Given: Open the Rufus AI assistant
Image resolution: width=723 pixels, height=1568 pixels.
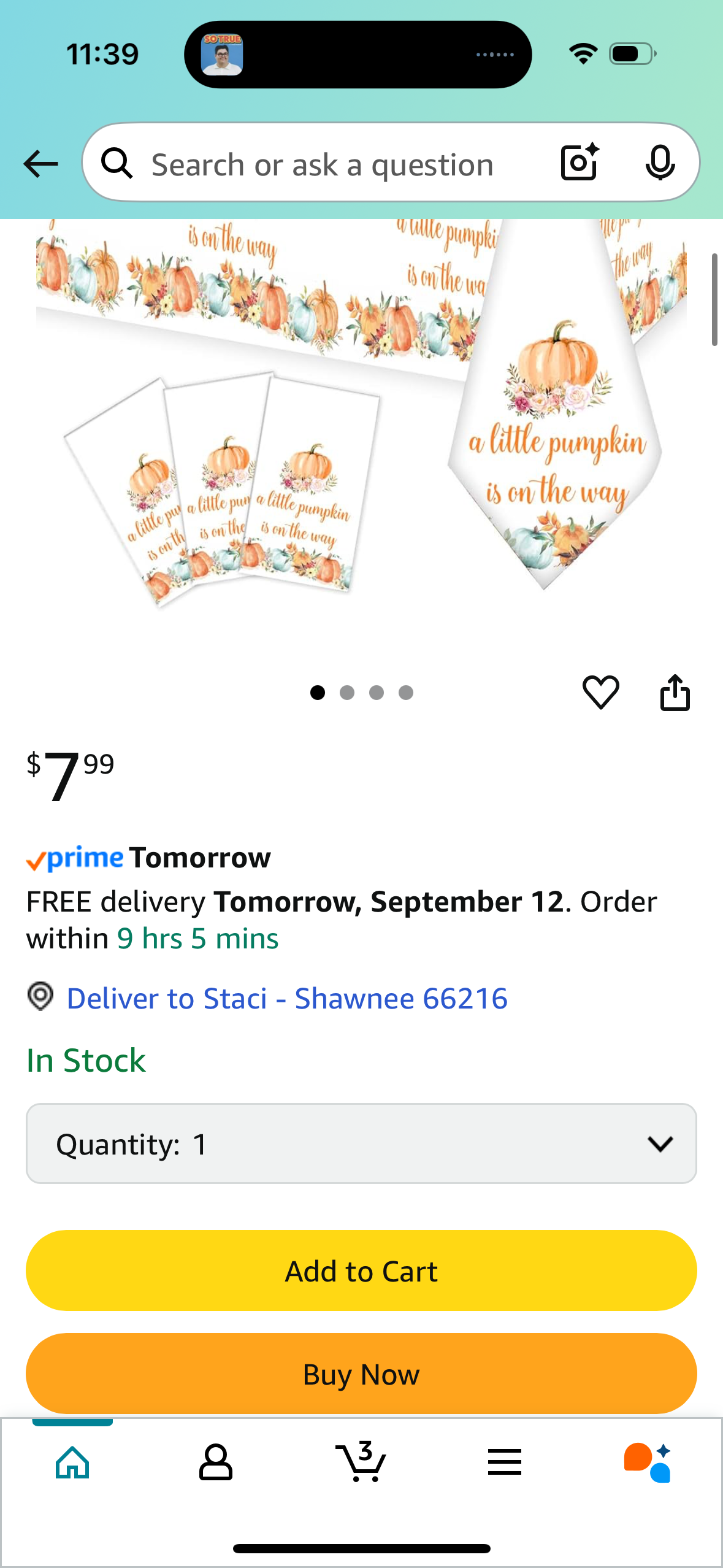Looking at the screenshot, I should click(648, 1462).
